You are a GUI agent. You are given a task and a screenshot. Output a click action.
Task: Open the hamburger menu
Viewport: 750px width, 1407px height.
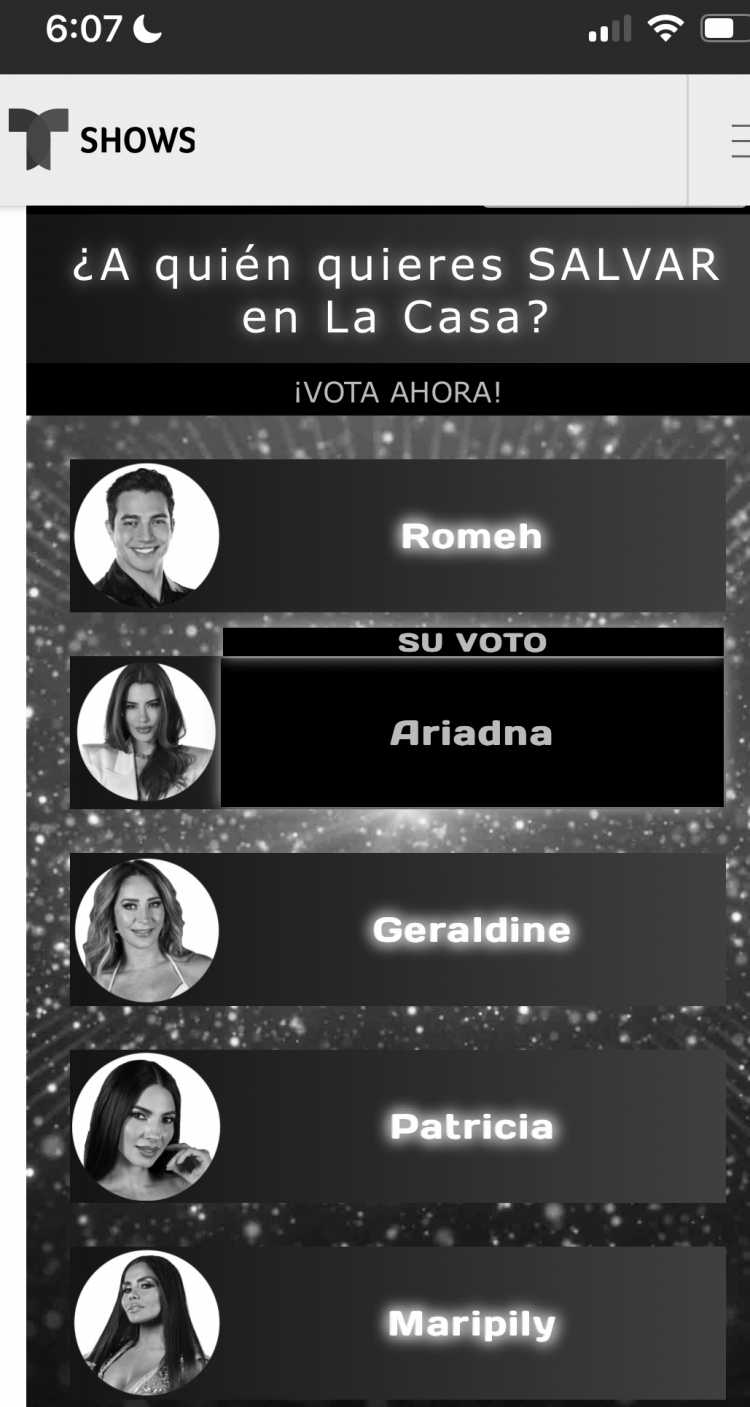point(738,143)
